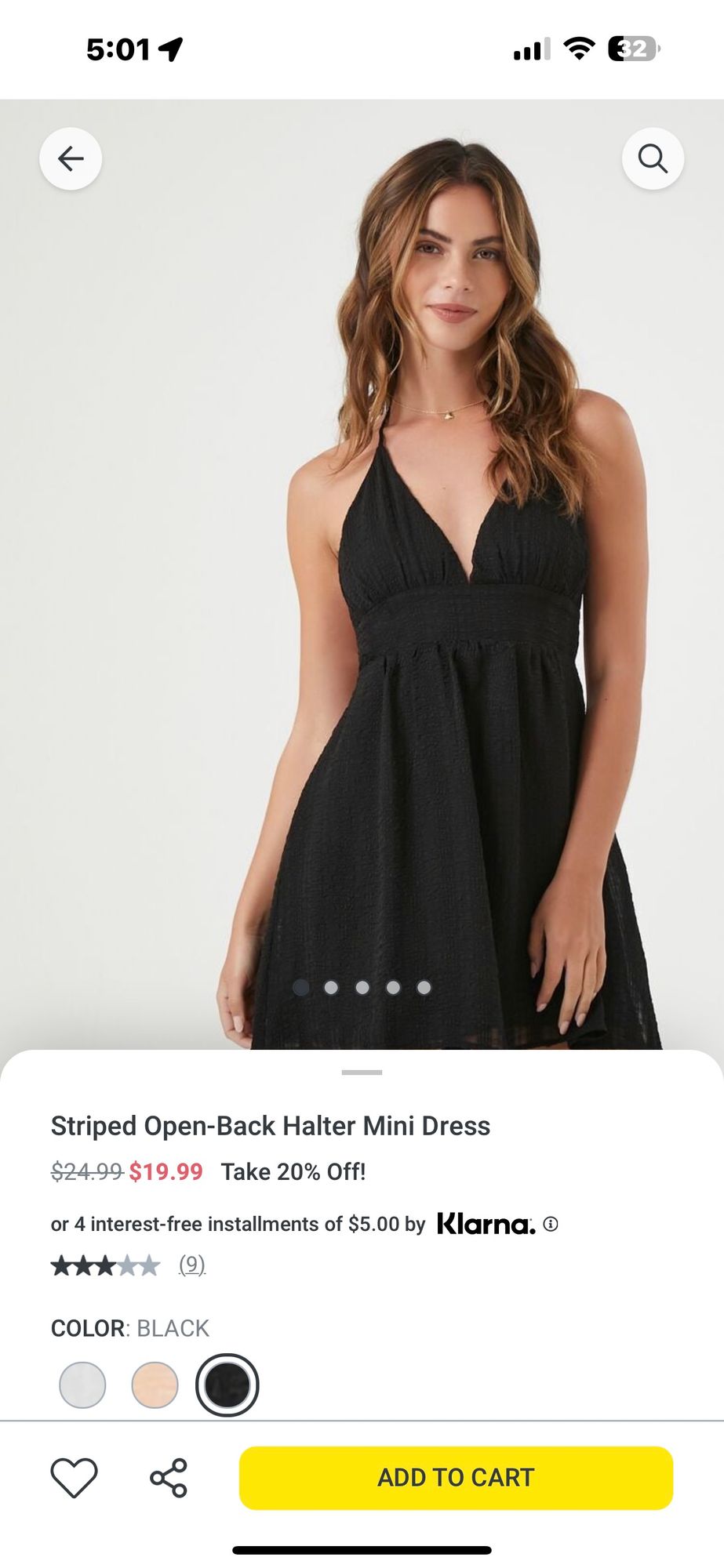Jump to the last product photo dot
724x1568 pixels.
(x=424, y=988)
